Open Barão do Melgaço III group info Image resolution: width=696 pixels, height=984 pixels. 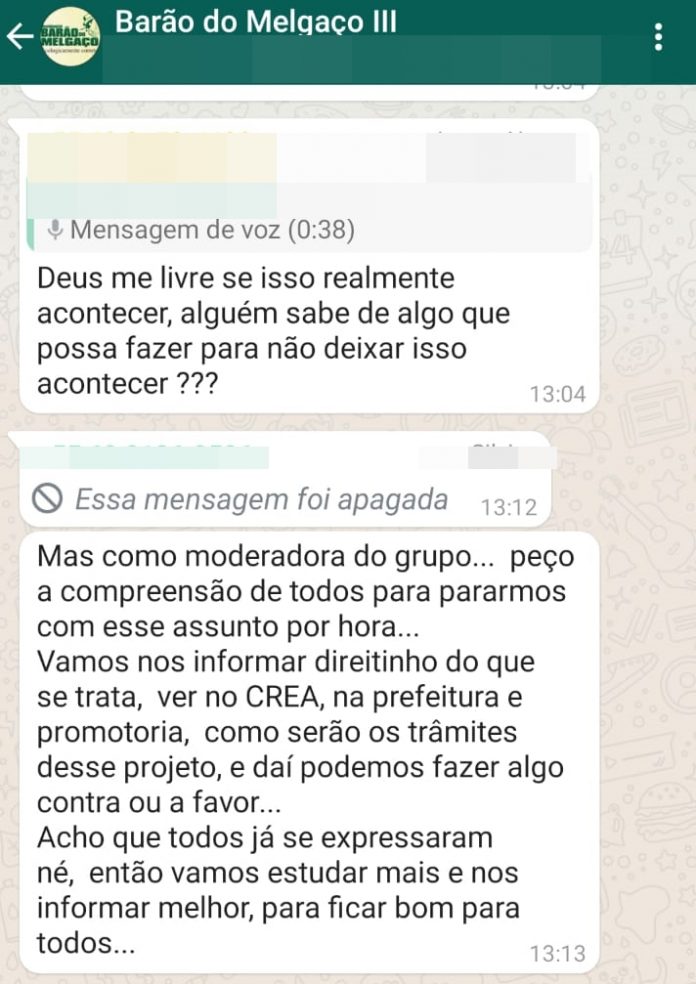257,23
